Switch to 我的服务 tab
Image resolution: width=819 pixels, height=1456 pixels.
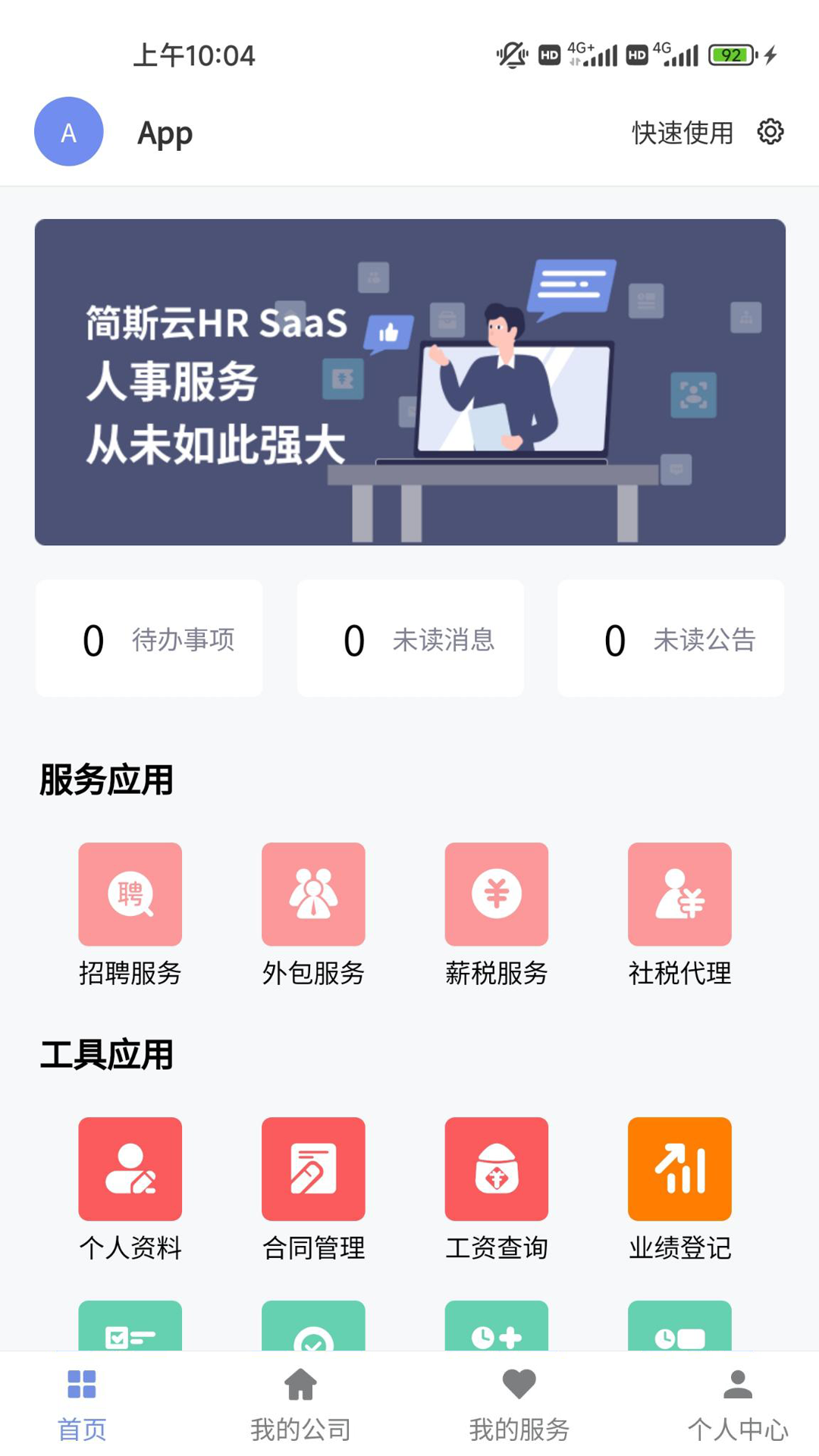point(519,1404)
